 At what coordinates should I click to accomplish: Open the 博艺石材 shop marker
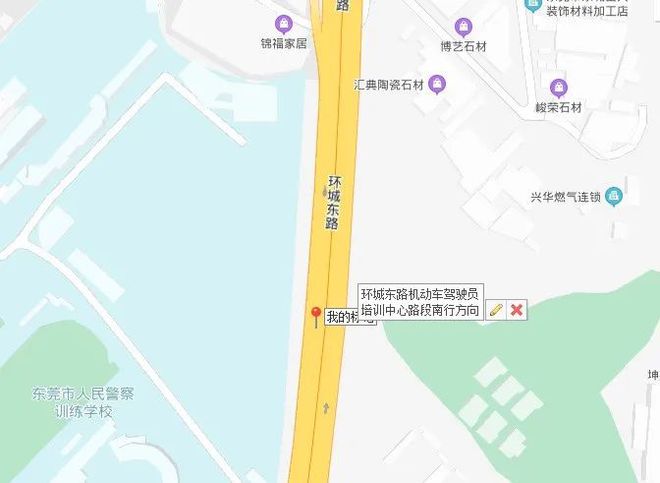462,26
